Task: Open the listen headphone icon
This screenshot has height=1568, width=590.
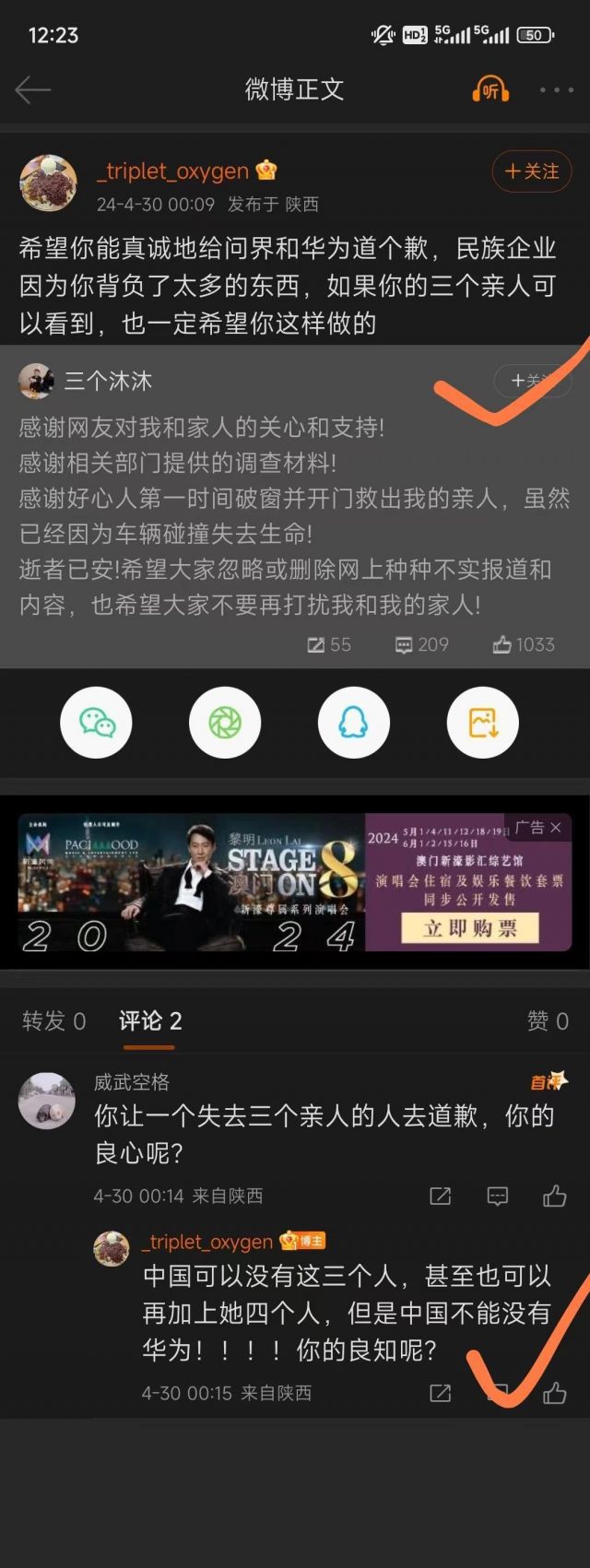Action: pos(490,89)
